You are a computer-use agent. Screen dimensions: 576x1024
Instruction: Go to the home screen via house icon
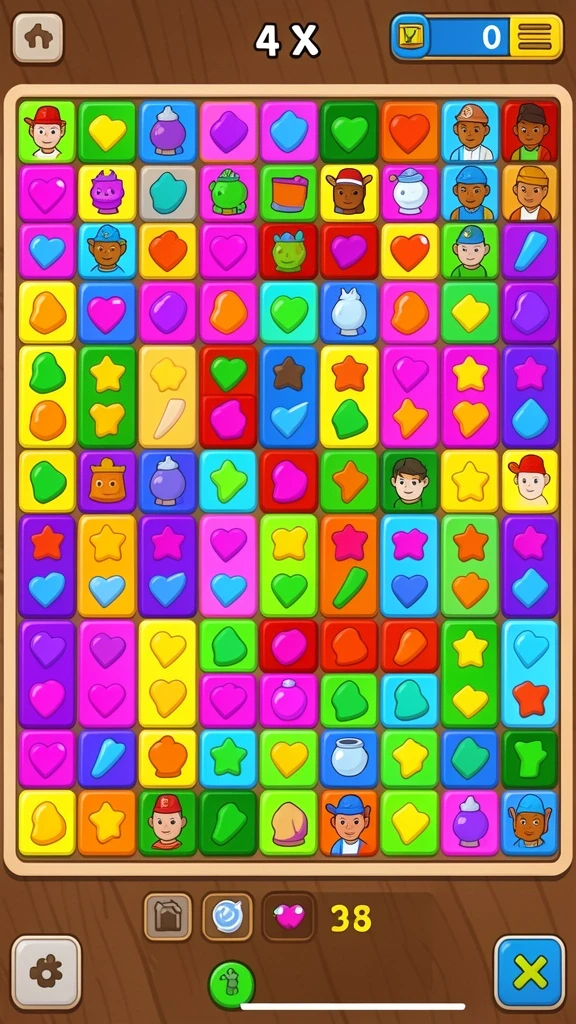(x=38, y=38)
